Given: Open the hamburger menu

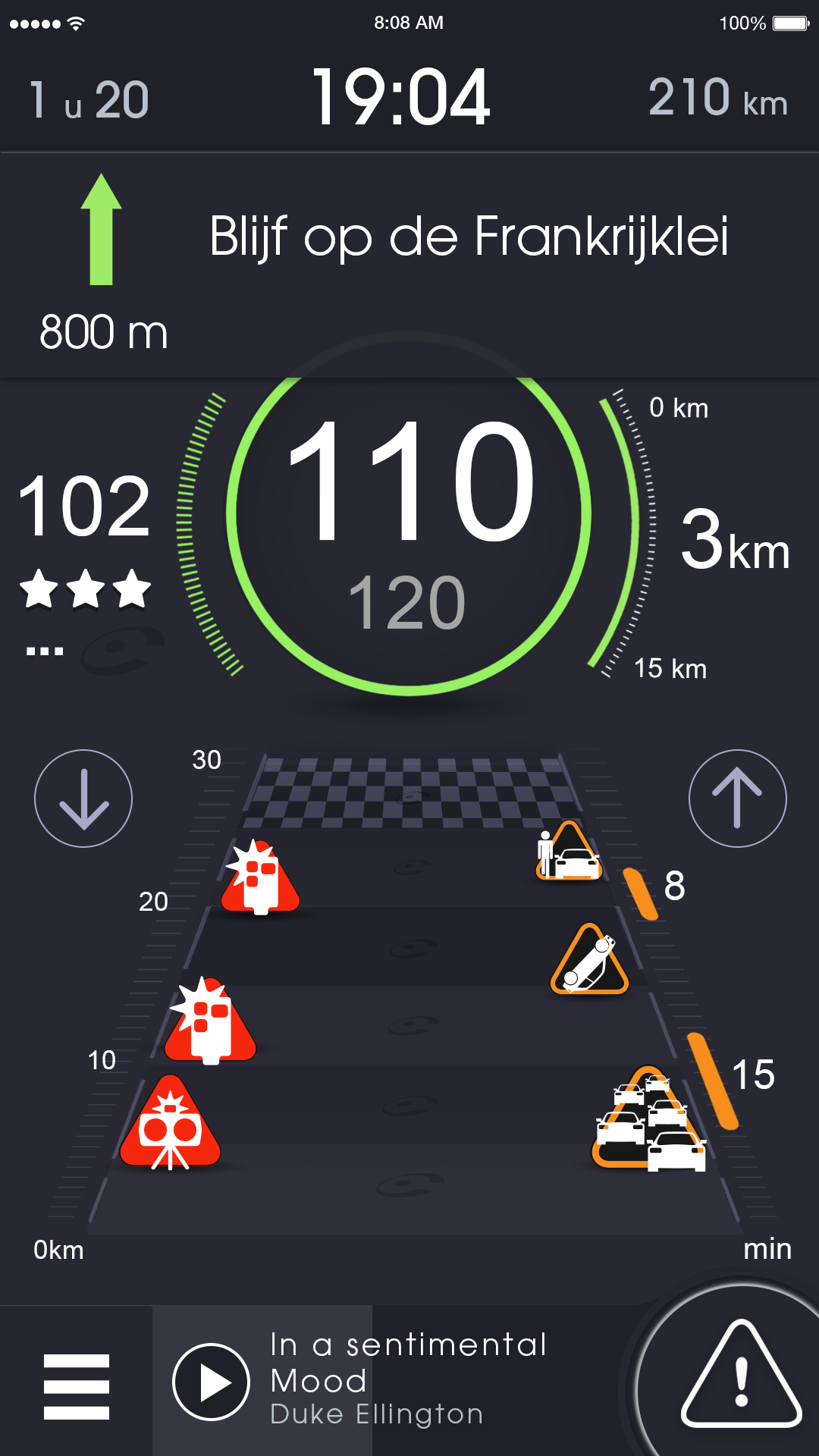Looking at the screenshot, I should (76, 1386).
